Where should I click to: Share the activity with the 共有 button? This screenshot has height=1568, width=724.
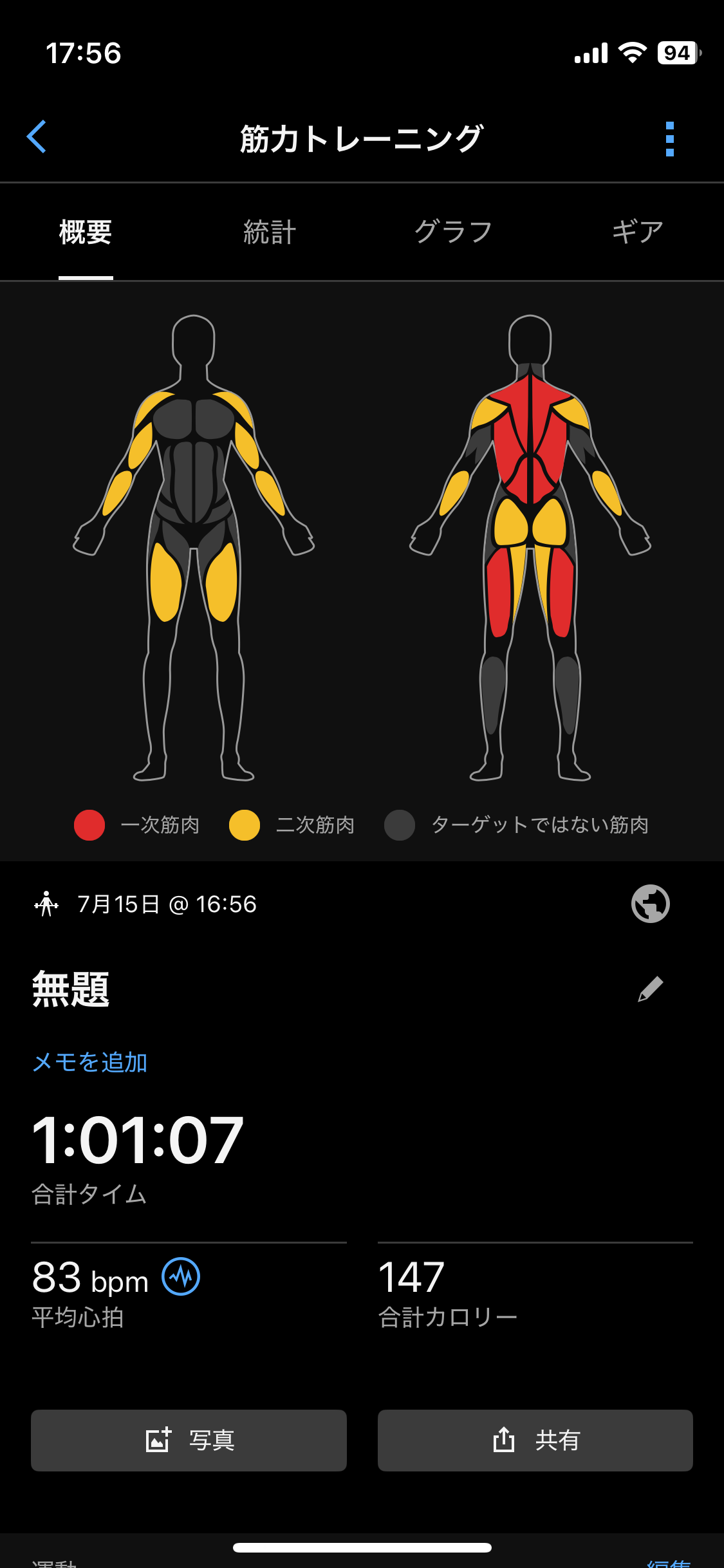(535, 1440)
